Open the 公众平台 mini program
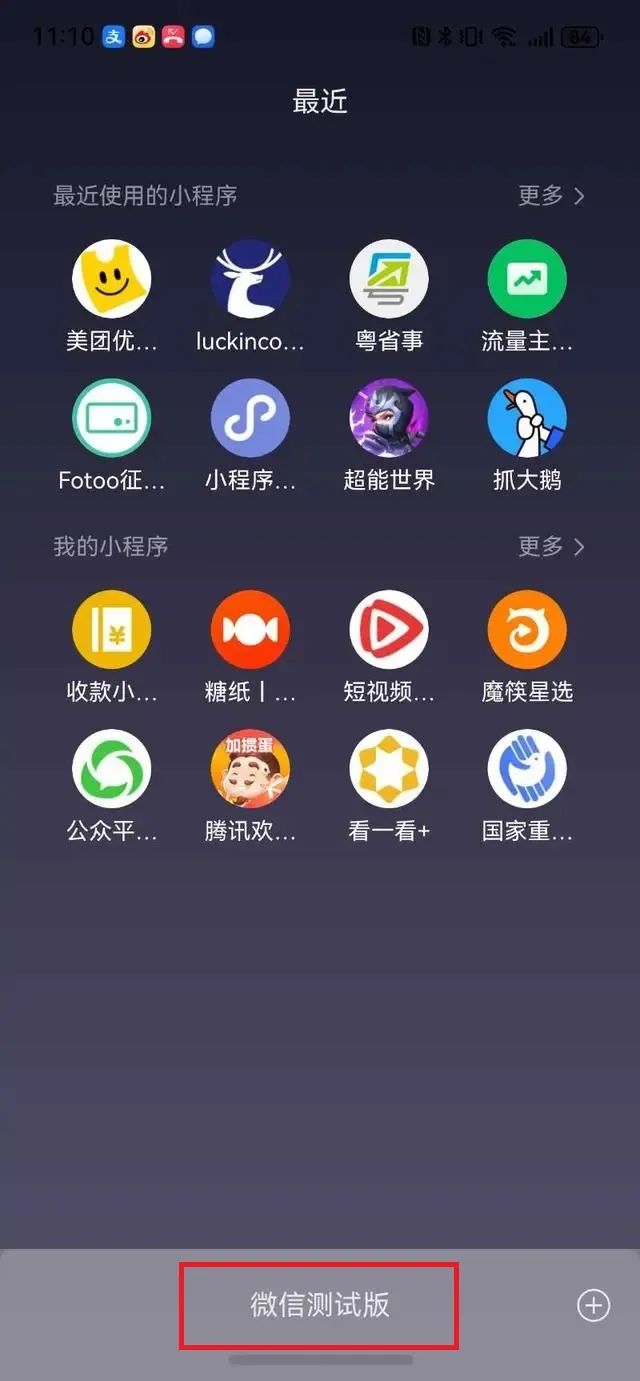Screen dimensions: 640x1381 coord(111,769)
